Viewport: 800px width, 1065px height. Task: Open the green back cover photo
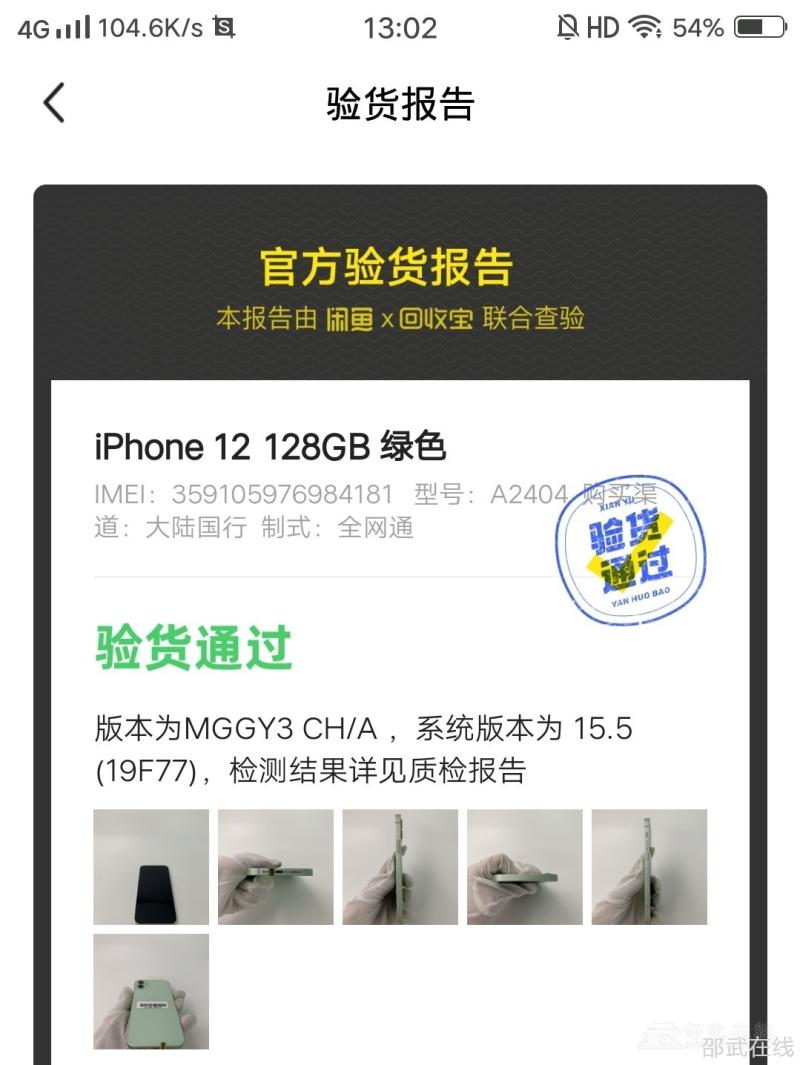coord(151,991)
